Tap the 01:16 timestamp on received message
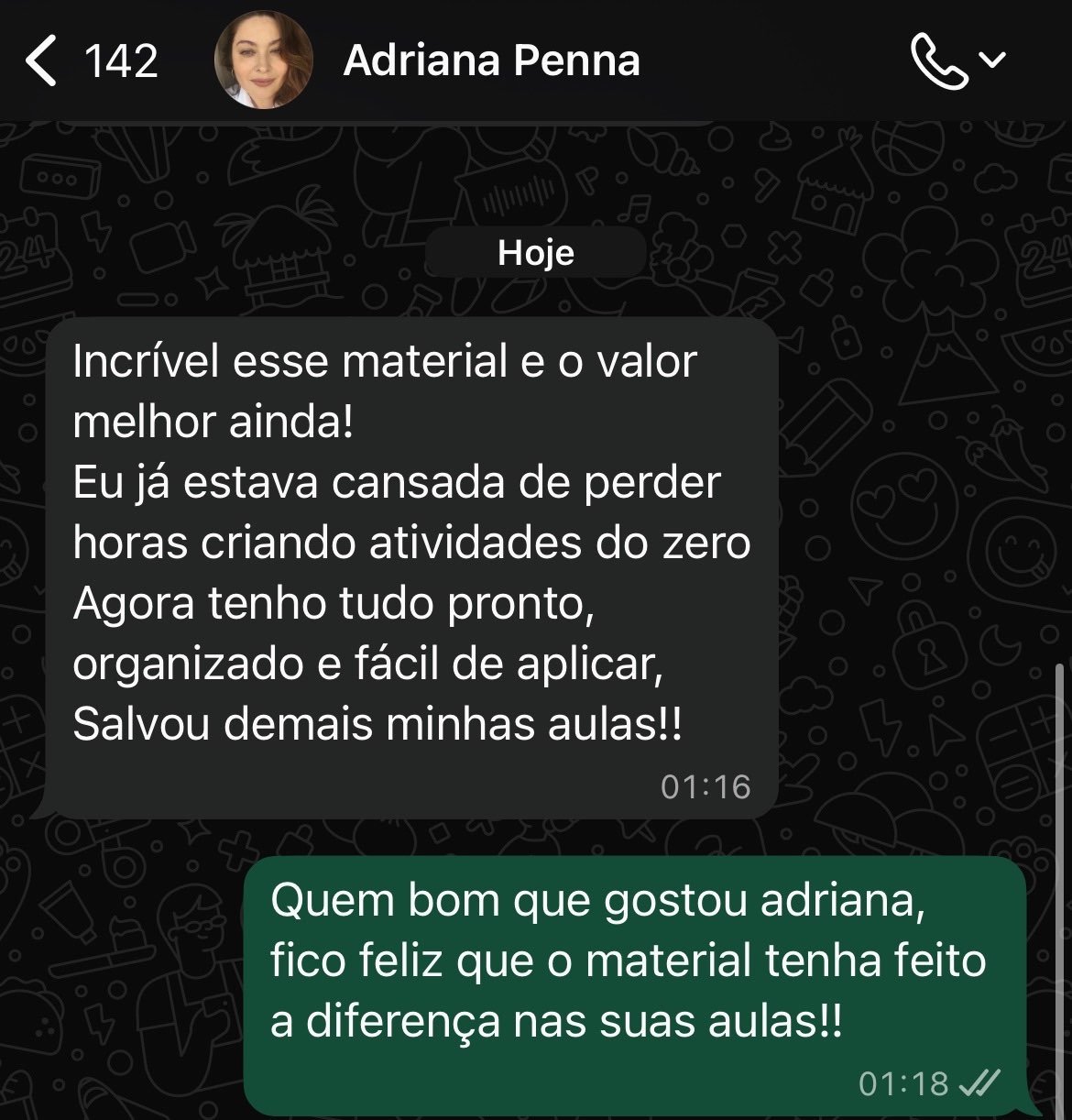1072x1120 pixels. [x=707, y=785]
